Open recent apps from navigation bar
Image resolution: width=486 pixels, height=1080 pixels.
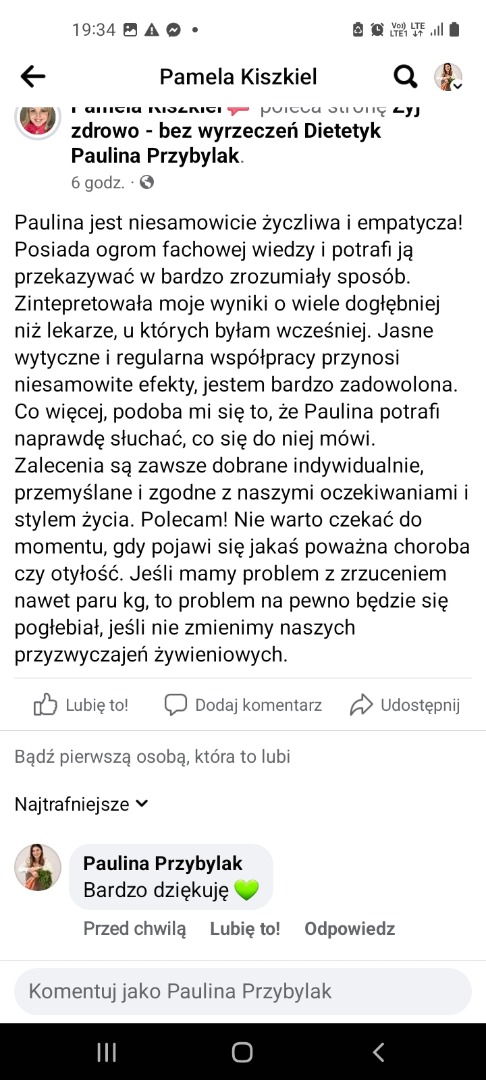(107, 1052)
